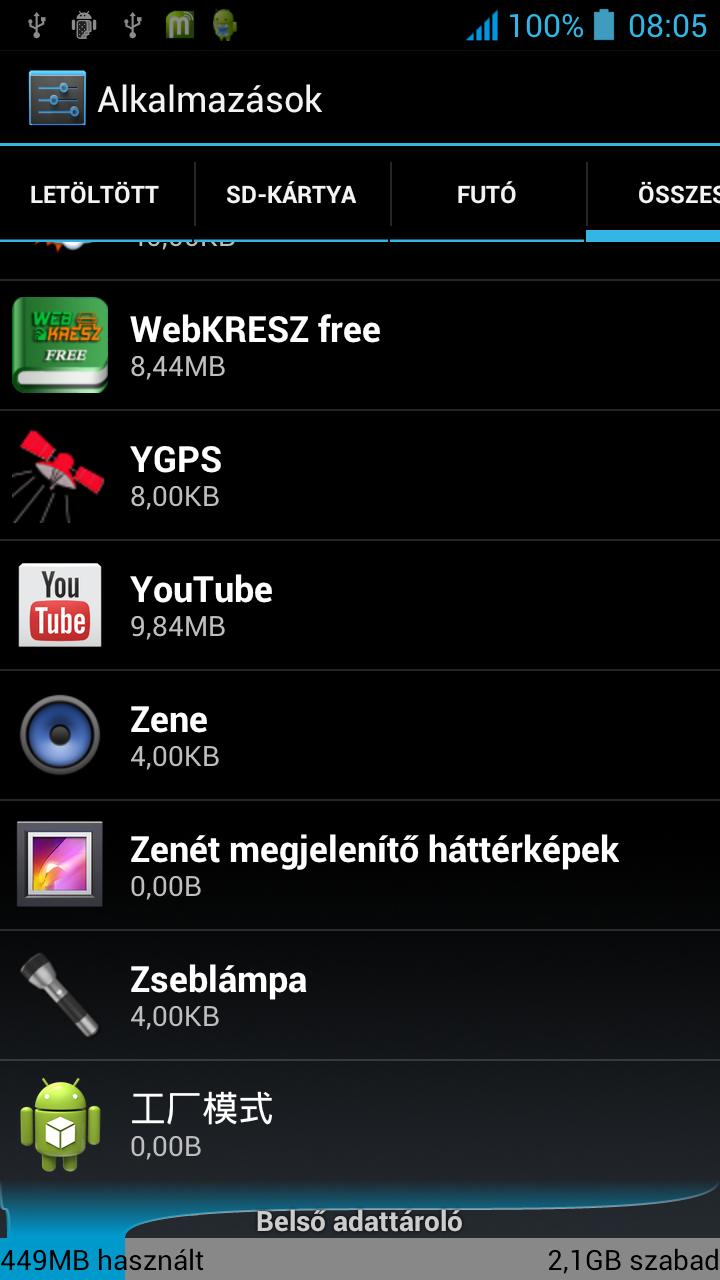
Task: Select the ÖSSZES tab
Action: pyautogui.click(x=654, y=194)
